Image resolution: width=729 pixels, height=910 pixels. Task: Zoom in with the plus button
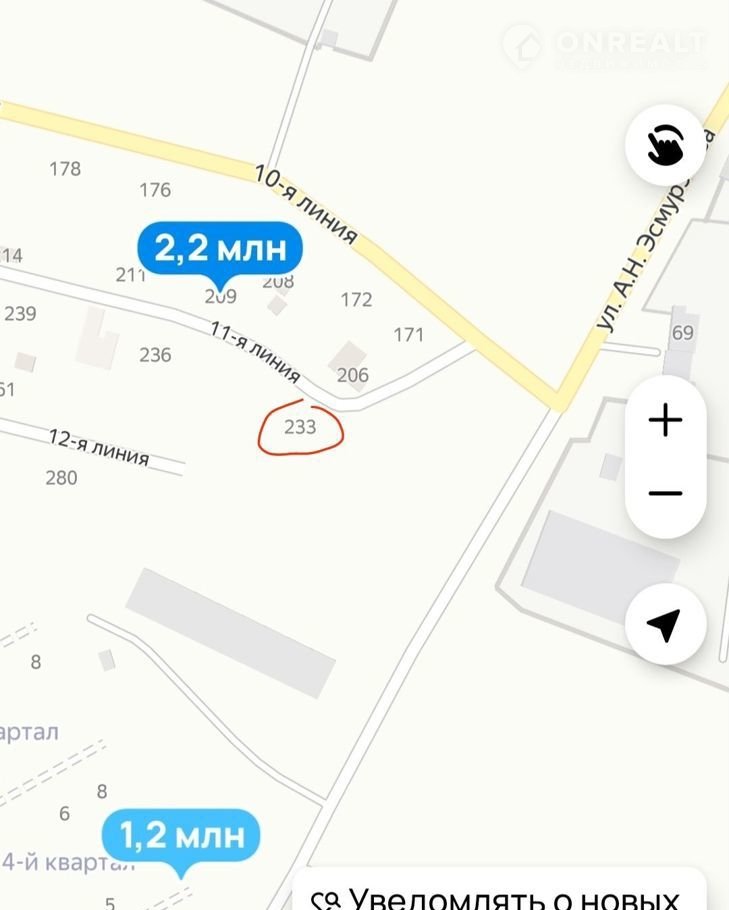(665, 420)
